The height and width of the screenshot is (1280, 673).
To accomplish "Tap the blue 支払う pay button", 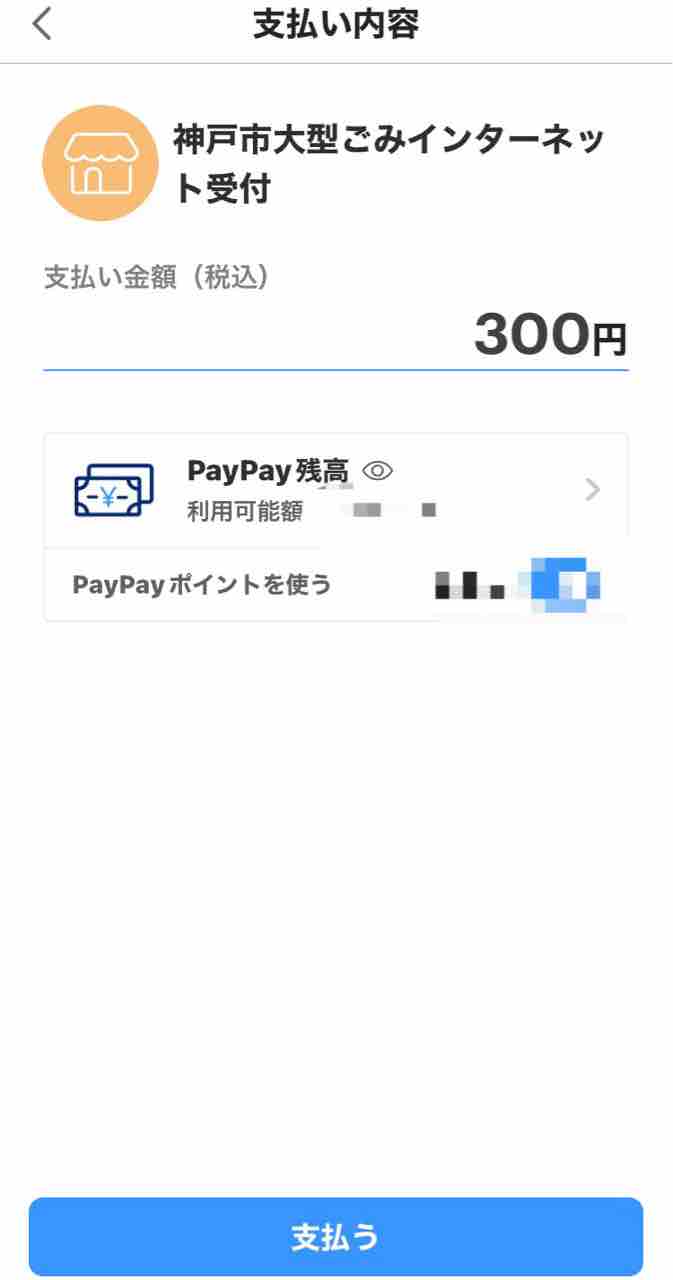I will click(x=336, y=1237).
